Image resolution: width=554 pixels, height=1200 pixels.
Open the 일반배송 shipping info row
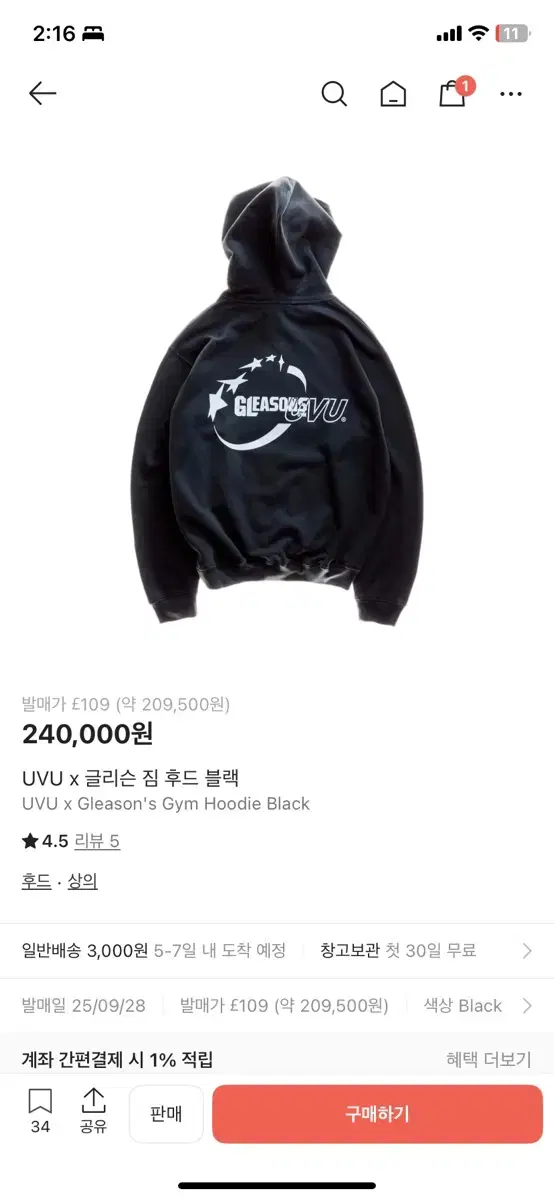click(x=277, y=950)
